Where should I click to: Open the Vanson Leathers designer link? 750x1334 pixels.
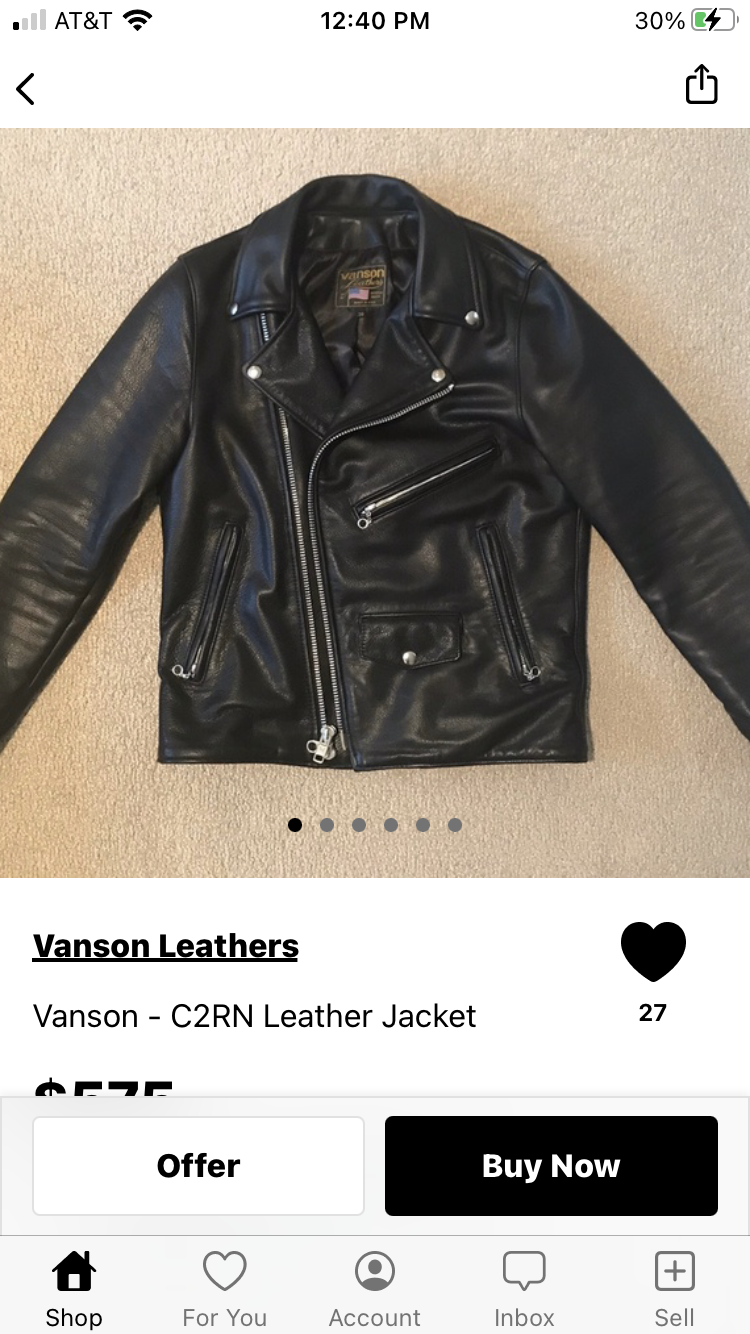coord(165,946)
